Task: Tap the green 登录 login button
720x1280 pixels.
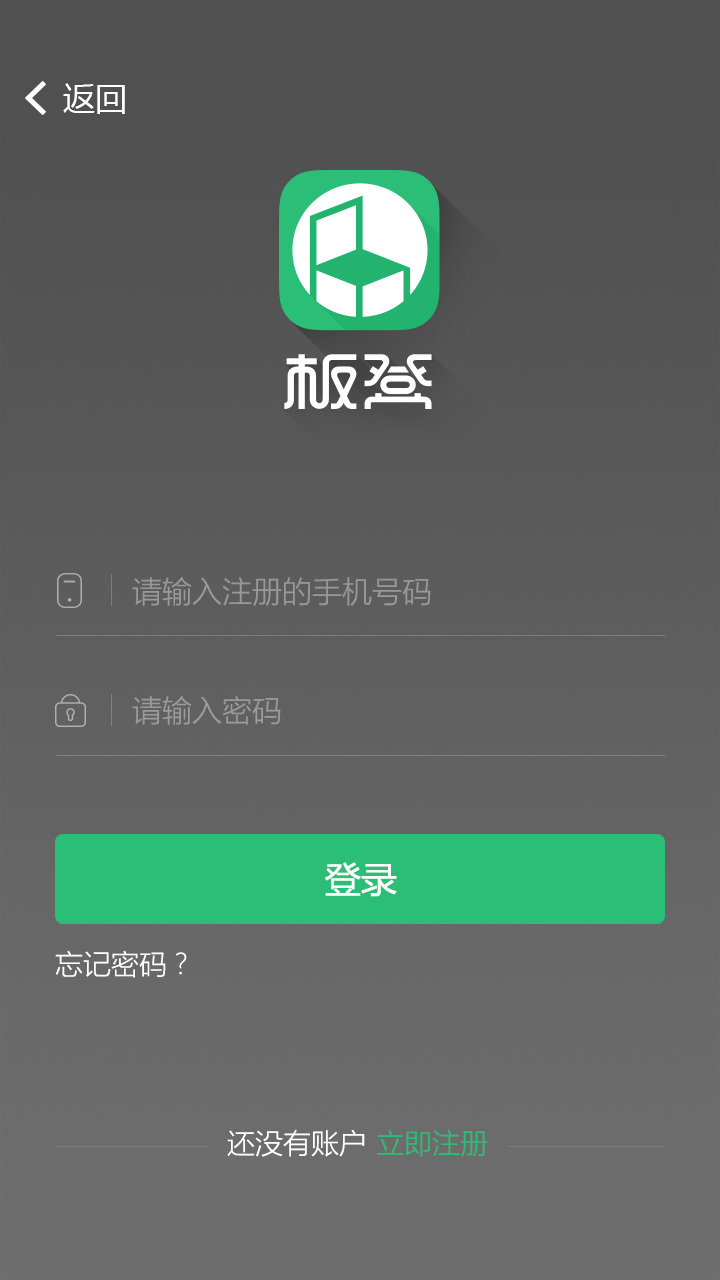Action: (x=360, y=879)
